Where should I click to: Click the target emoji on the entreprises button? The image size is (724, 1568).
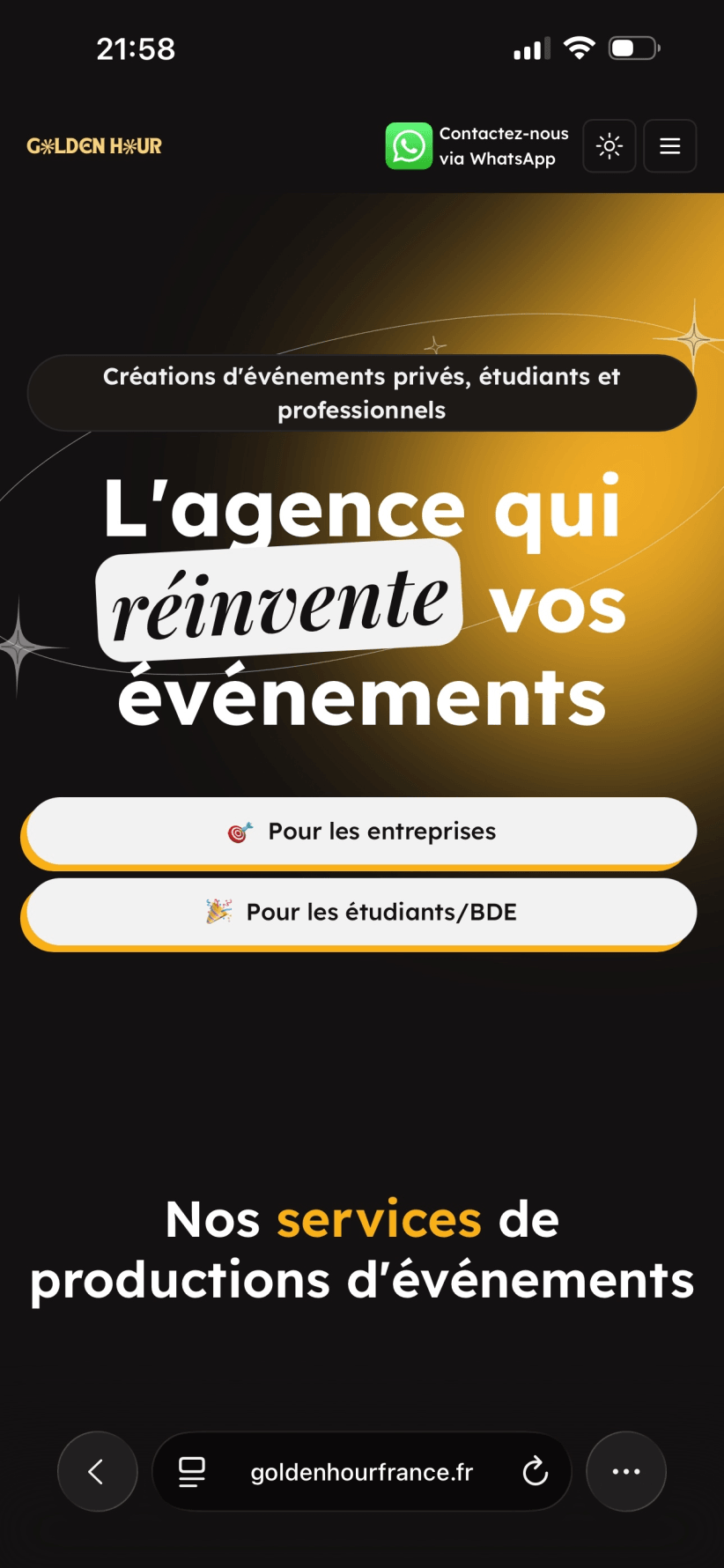pyautogui.click(x=240, y=830)
